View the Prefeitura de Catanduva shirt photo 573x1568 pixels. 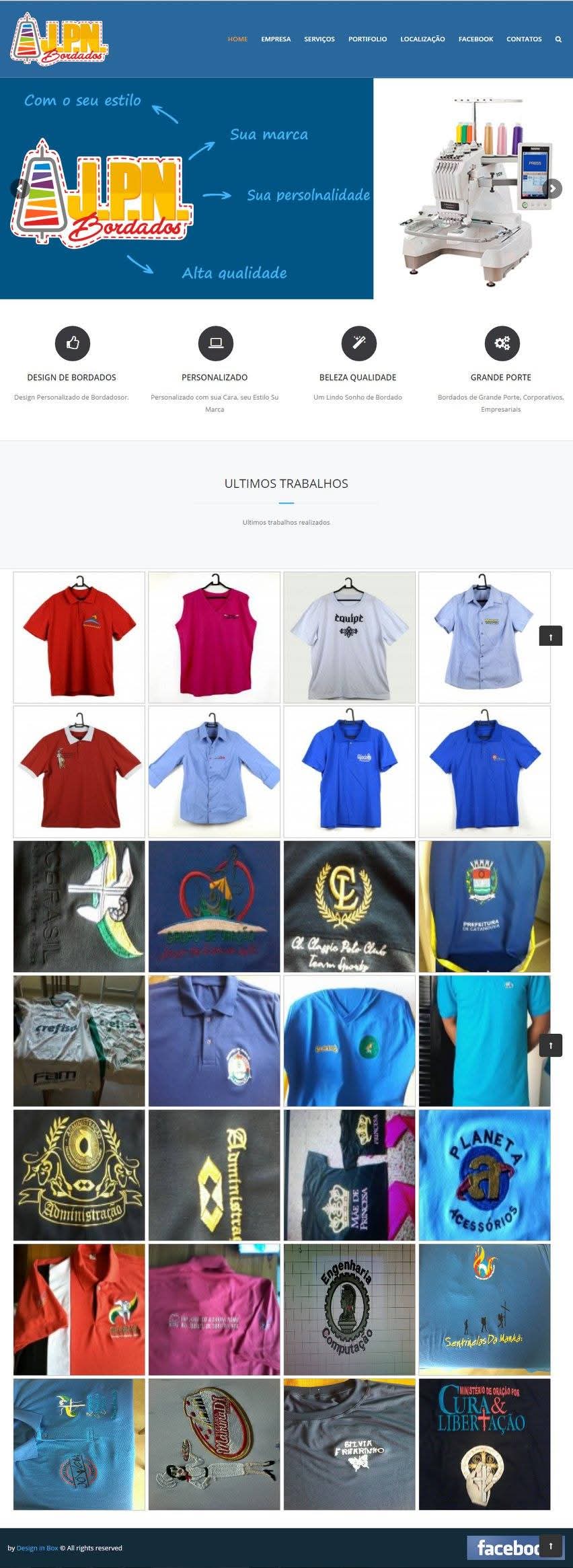(484, 906)
